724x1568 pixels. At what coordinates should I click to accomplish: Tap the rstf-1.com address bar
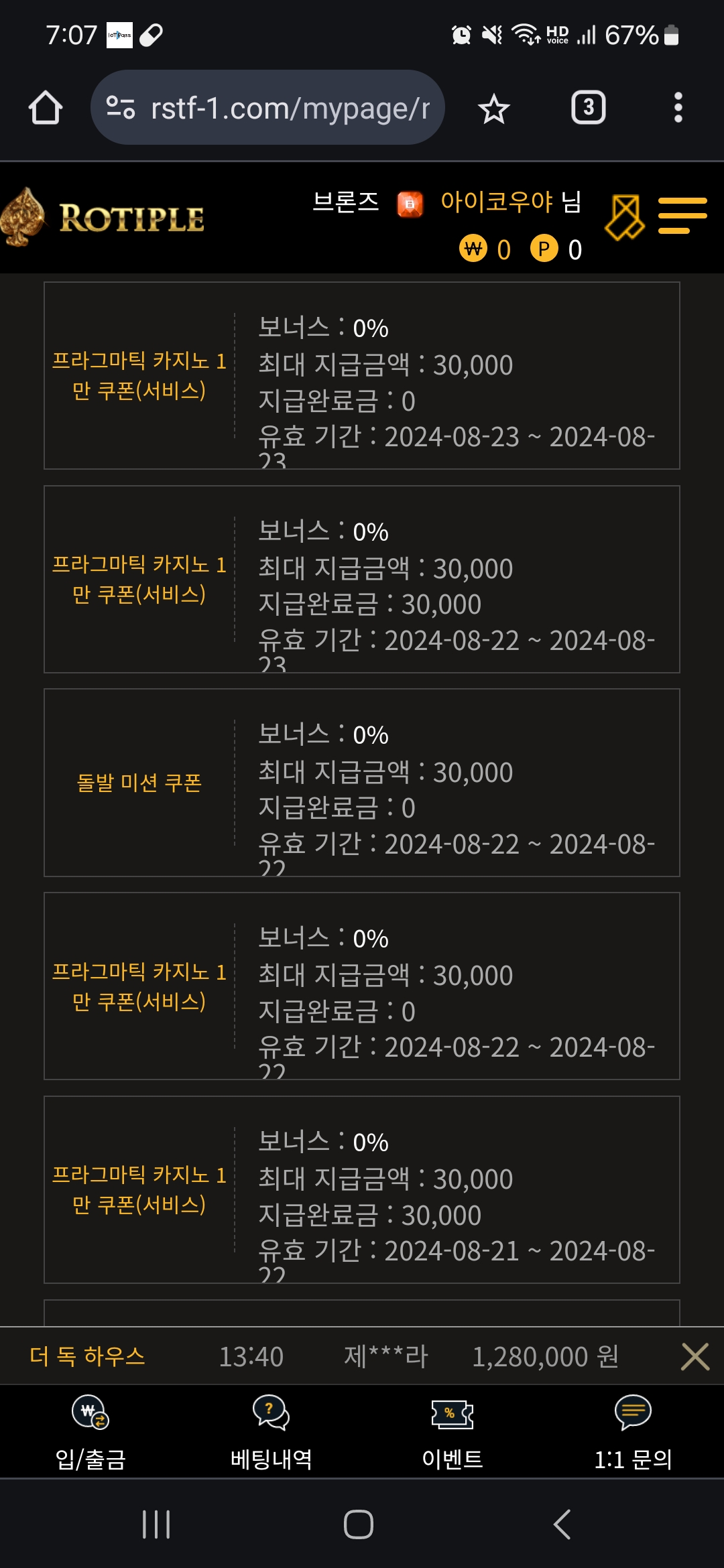[x=267, y=108]
